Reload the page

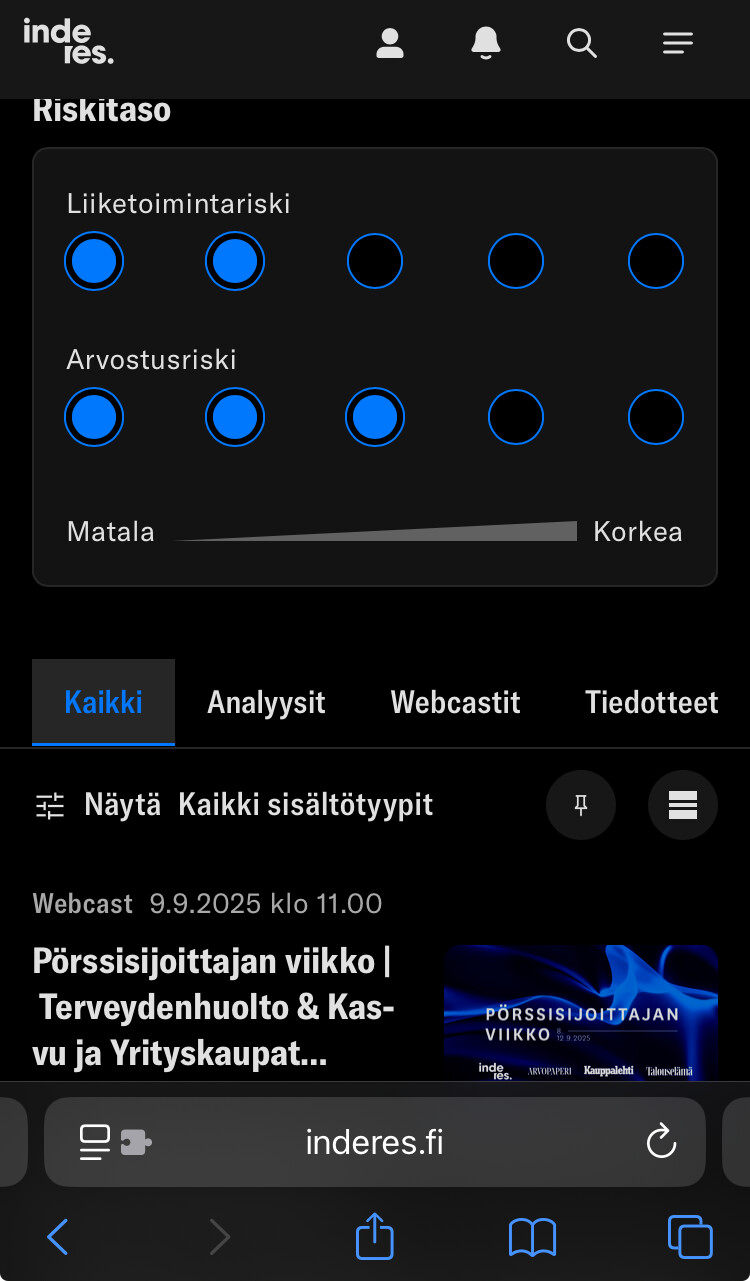pyautogui.click(x=661, y=1141)
